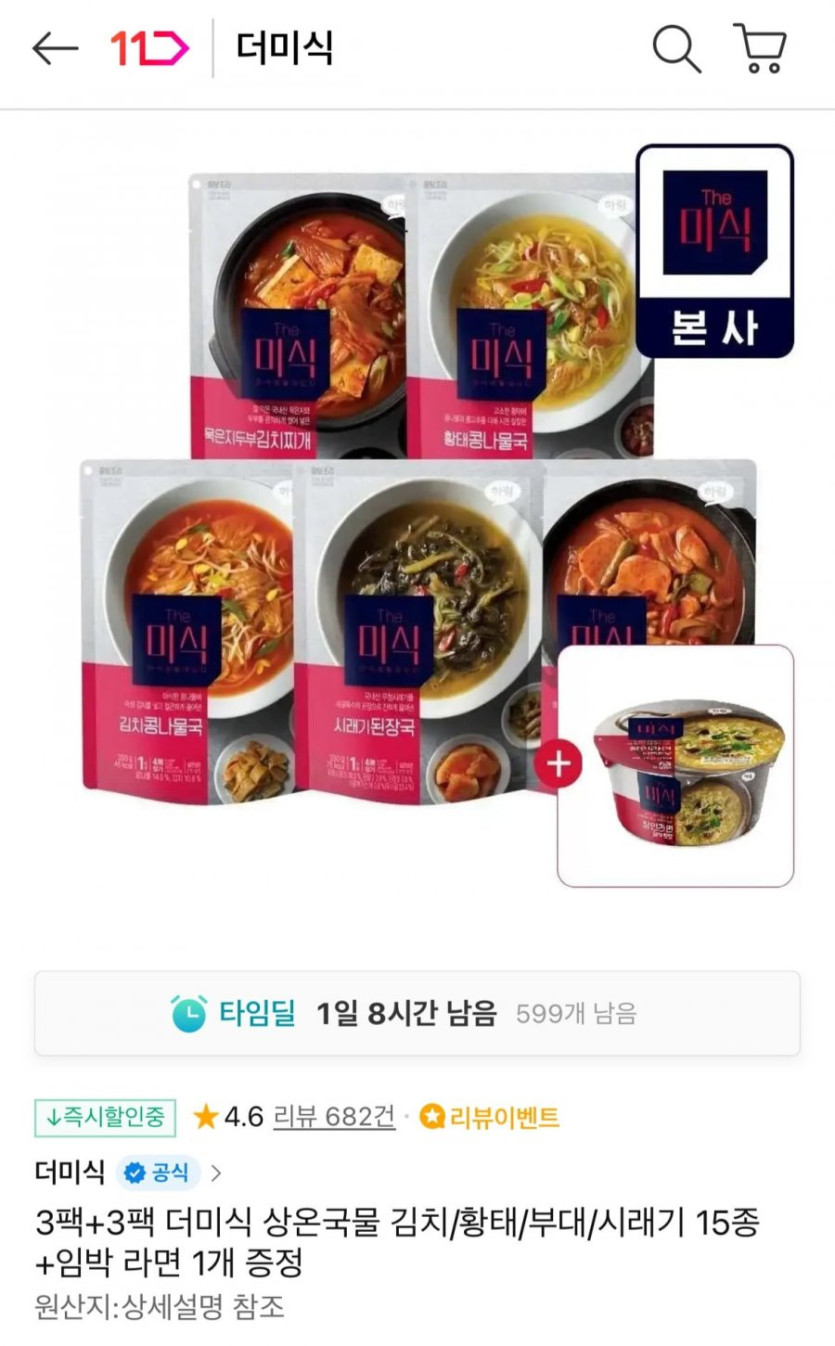
Task: Open the shopping cart
Action: pos(760,48)
